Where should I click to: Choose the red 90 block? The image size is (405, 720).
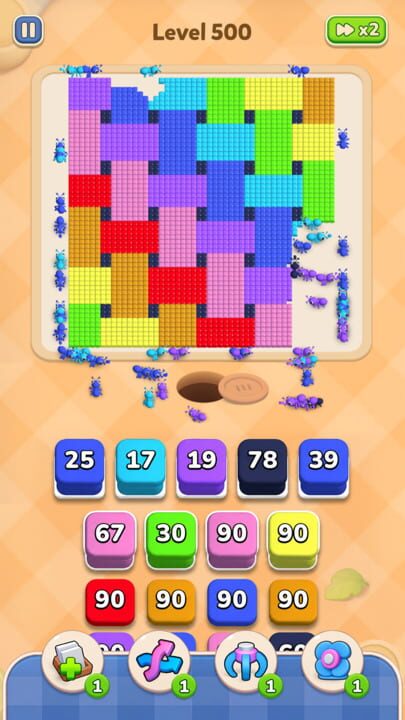[110, 602]
